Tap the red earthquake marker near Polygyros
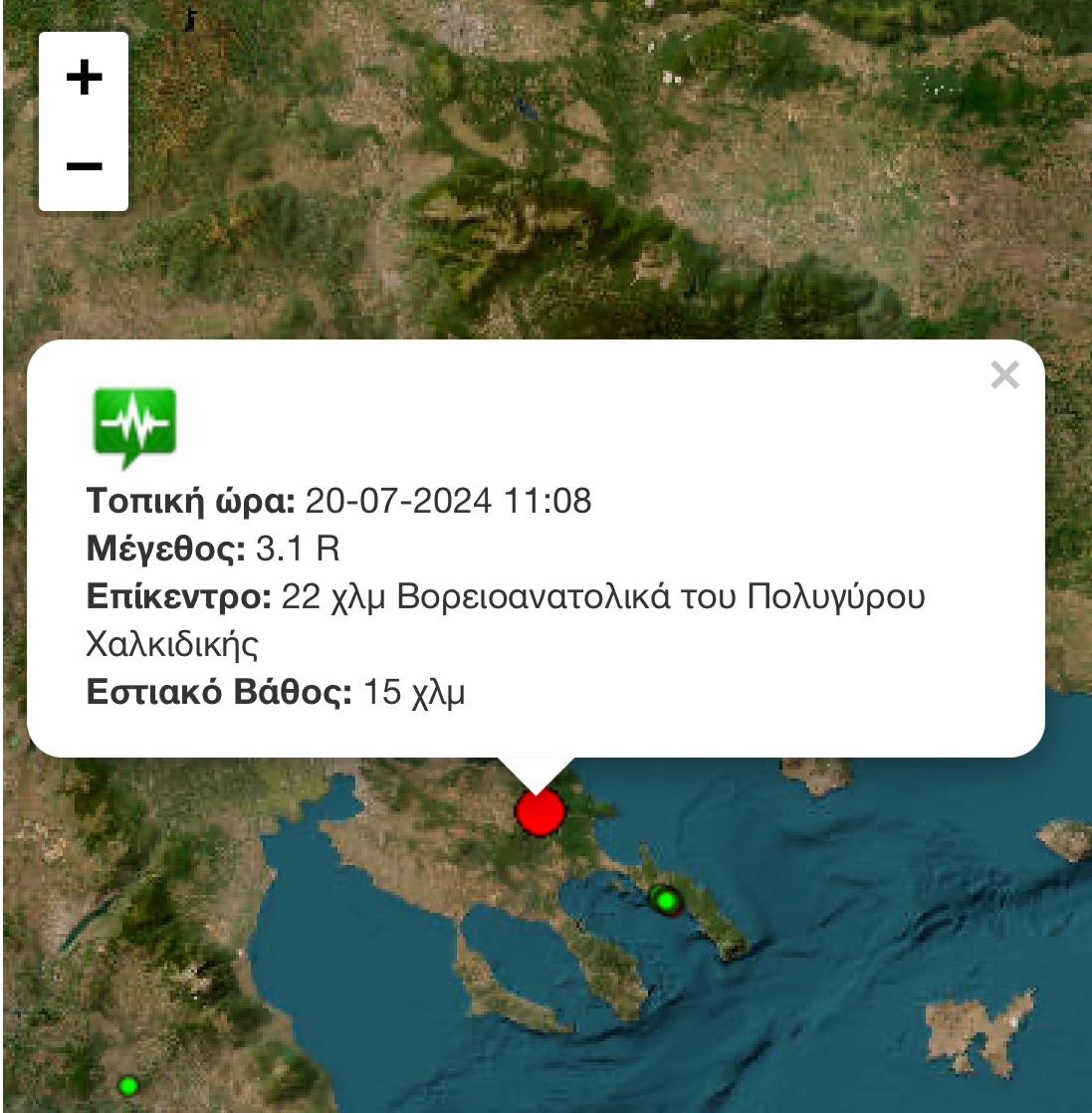 (541, 812)
